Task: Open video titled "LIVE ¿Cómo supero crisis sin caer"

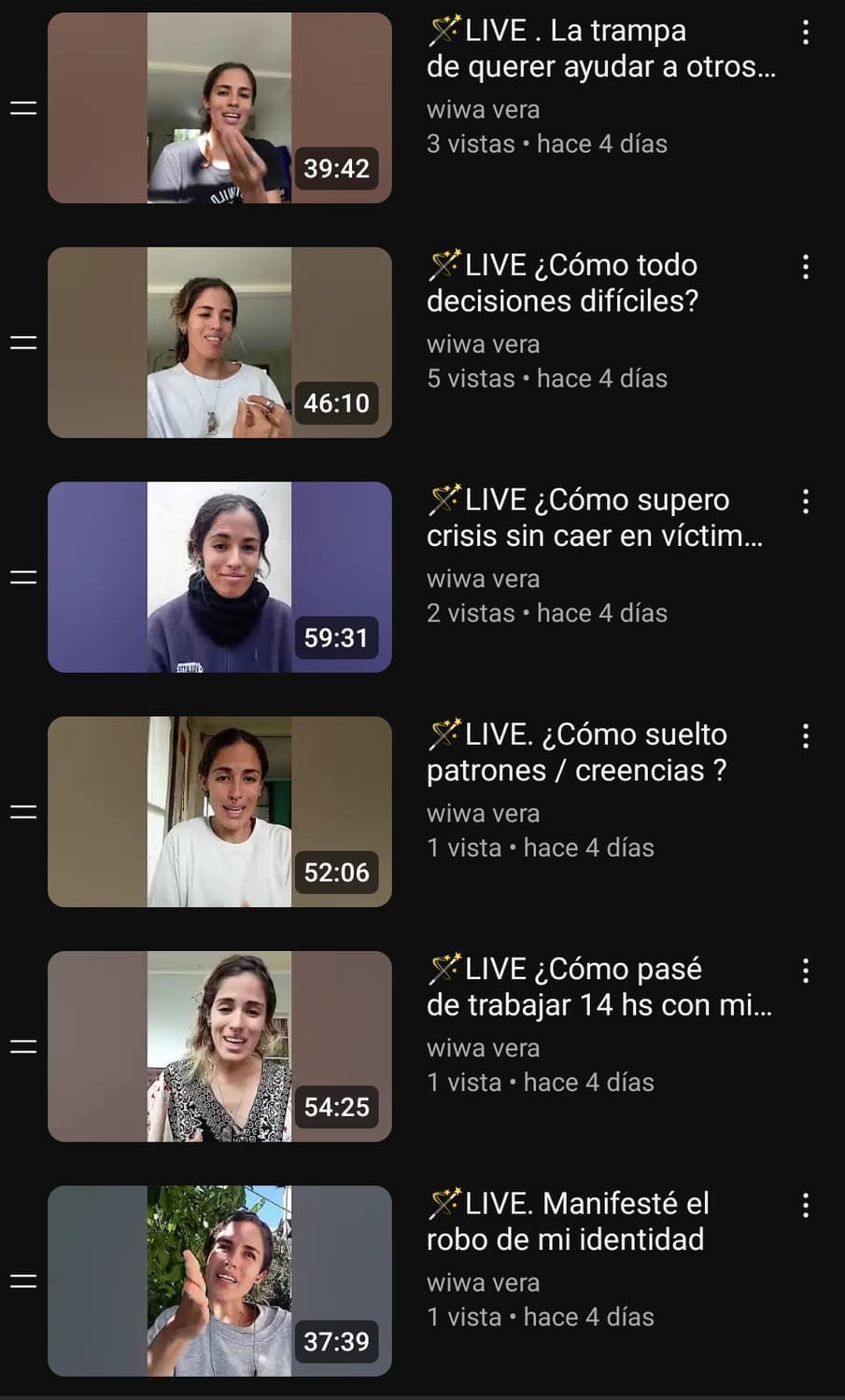Action: pyautogui.click(x=595, y=518)
